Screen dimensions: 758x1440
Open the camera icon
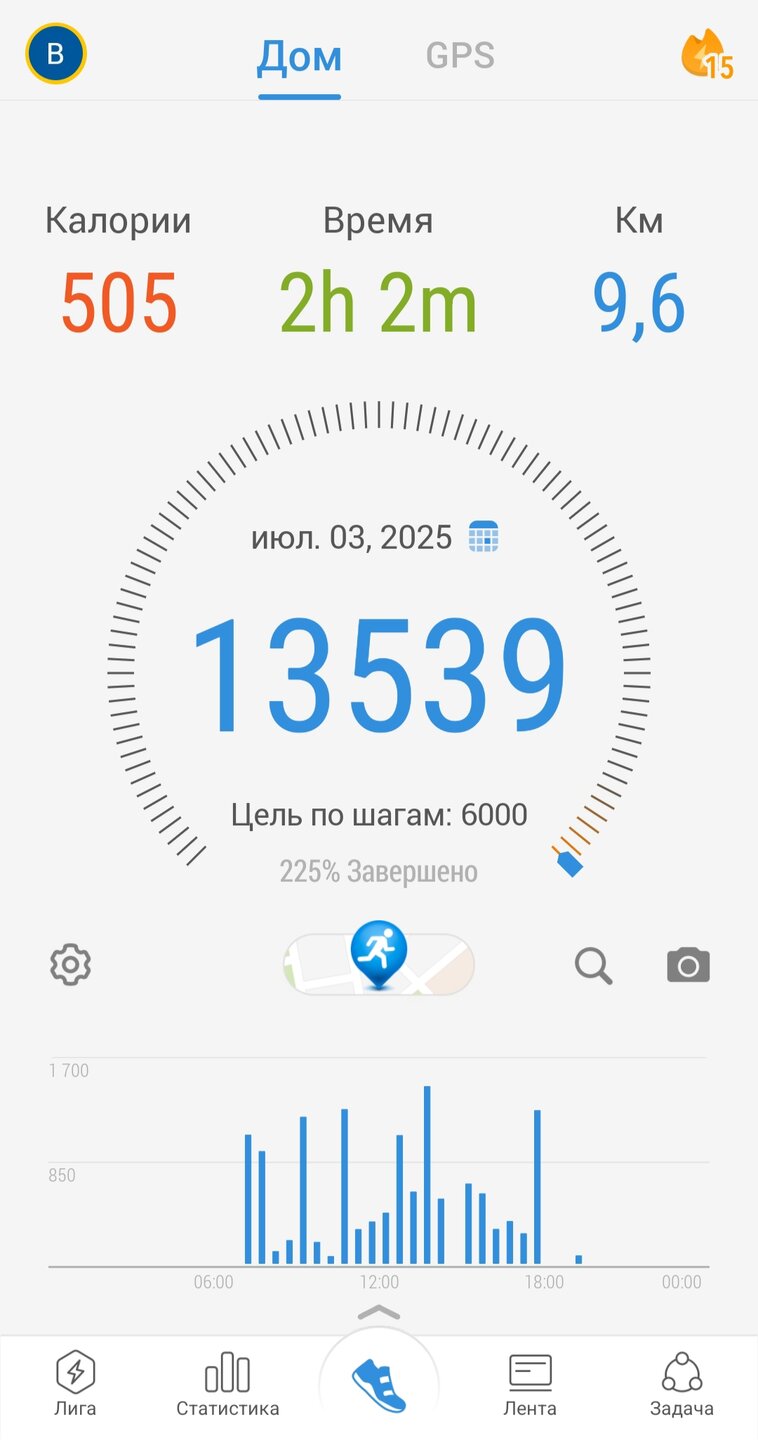point(688,966)
